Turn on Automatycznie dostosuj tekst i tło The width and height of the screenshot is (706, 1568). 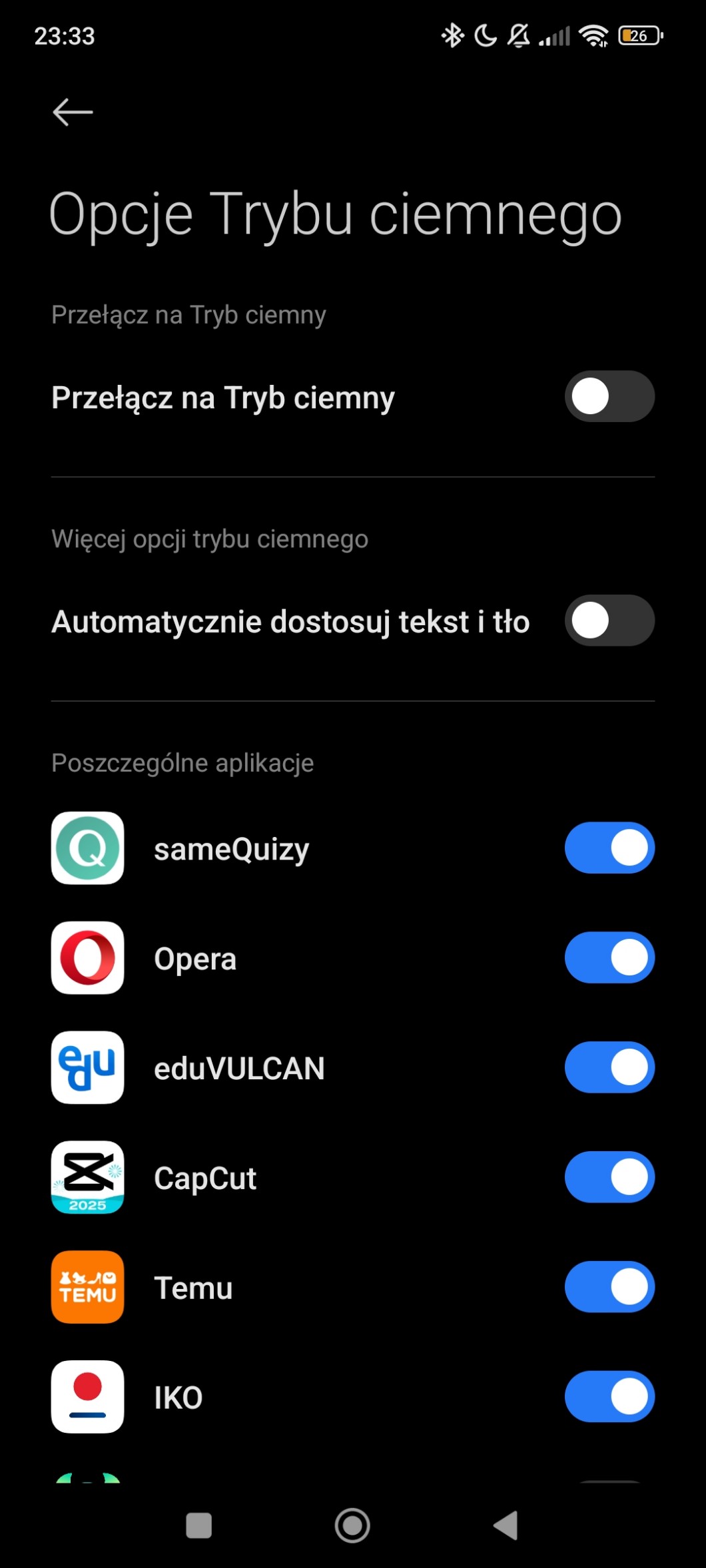tap(609, 621)
